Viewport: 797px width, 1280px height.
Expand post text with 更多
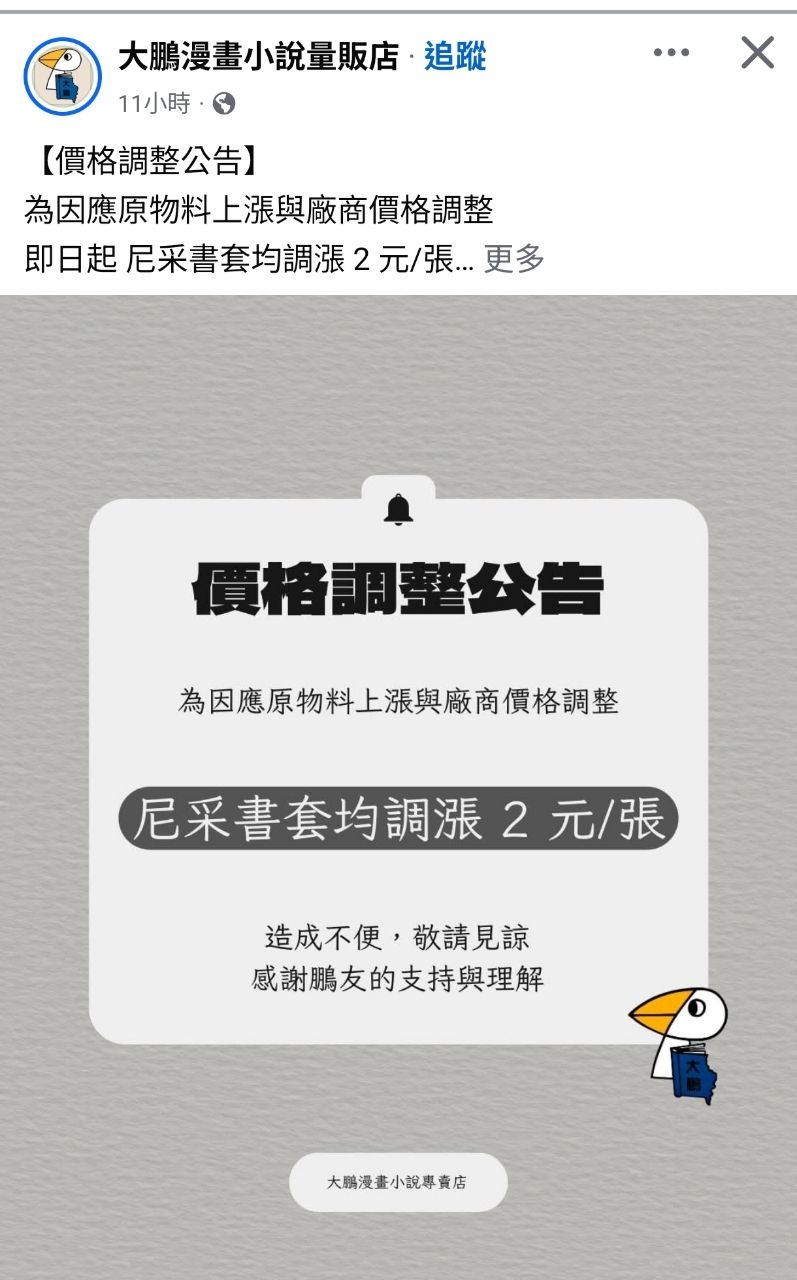coord(514,259)
